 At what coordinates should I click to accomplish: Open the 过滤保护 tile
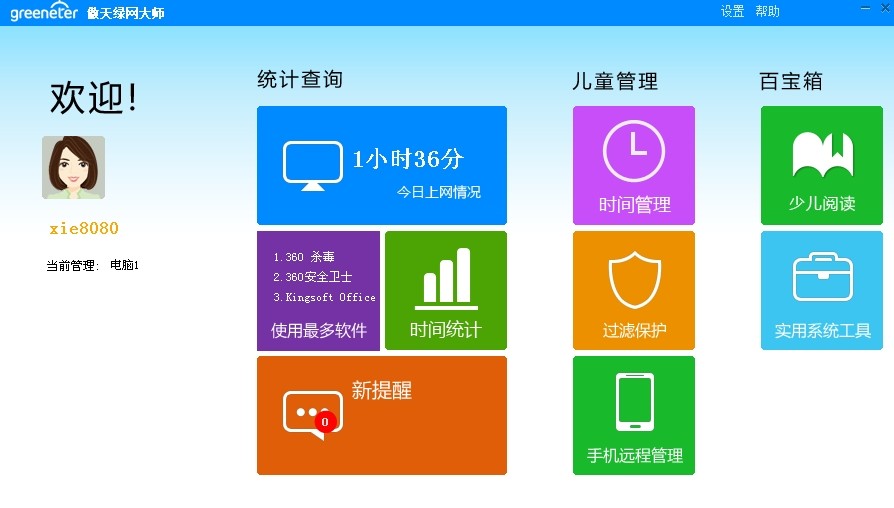633,291
